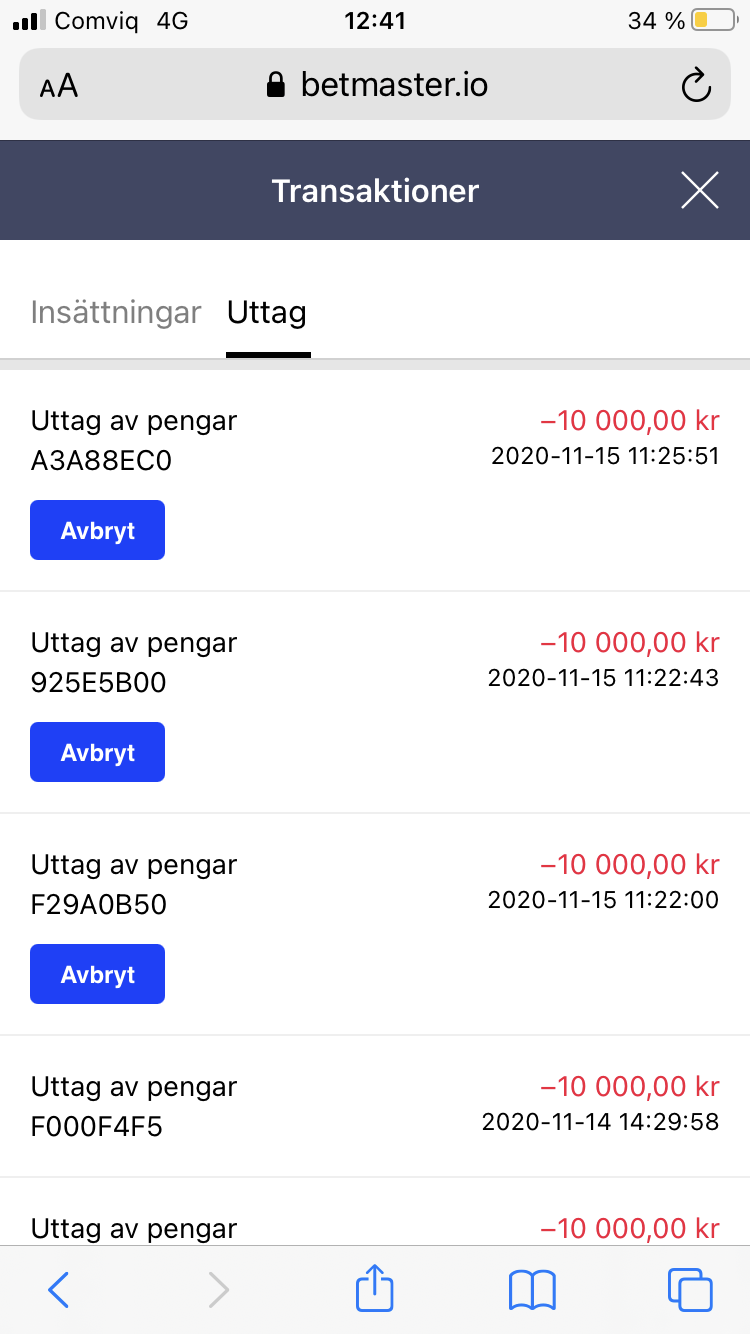750x1334 pixels.
Task: Select the Uttag tab
Action: [x=267, y=312]
